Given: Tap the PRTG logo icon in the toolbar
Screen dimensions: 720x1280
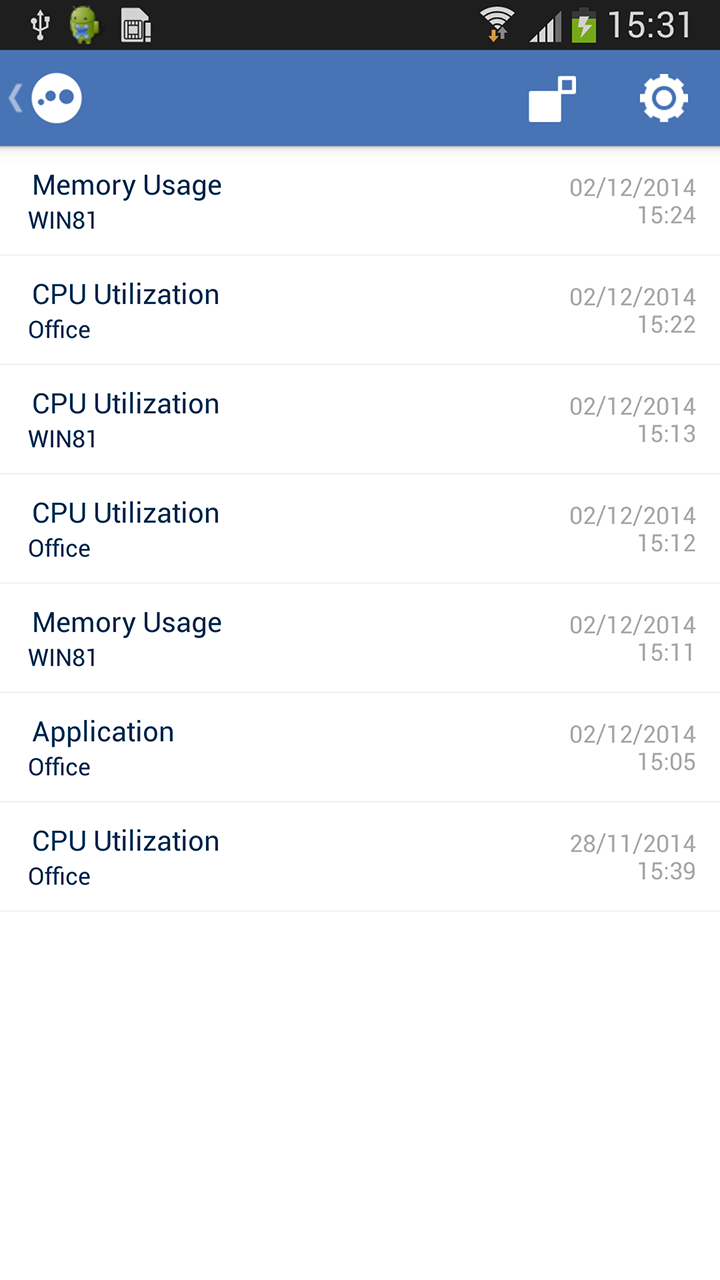Looking at the screenshot, I should click(x=57, y=97).
